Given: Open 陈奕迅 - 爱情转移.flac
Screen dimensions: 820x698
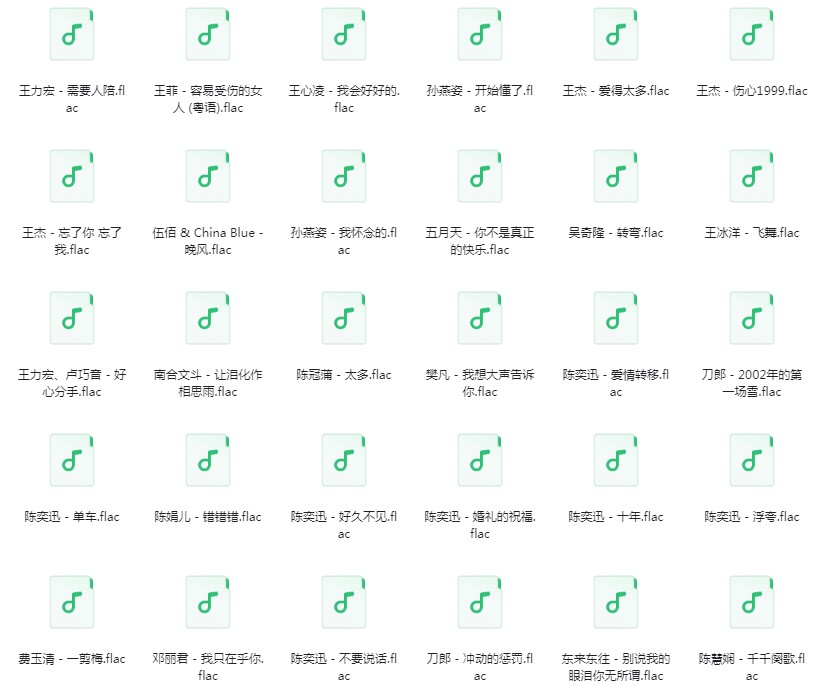Looking at the screenshot, I should click(x=616, y=318).
